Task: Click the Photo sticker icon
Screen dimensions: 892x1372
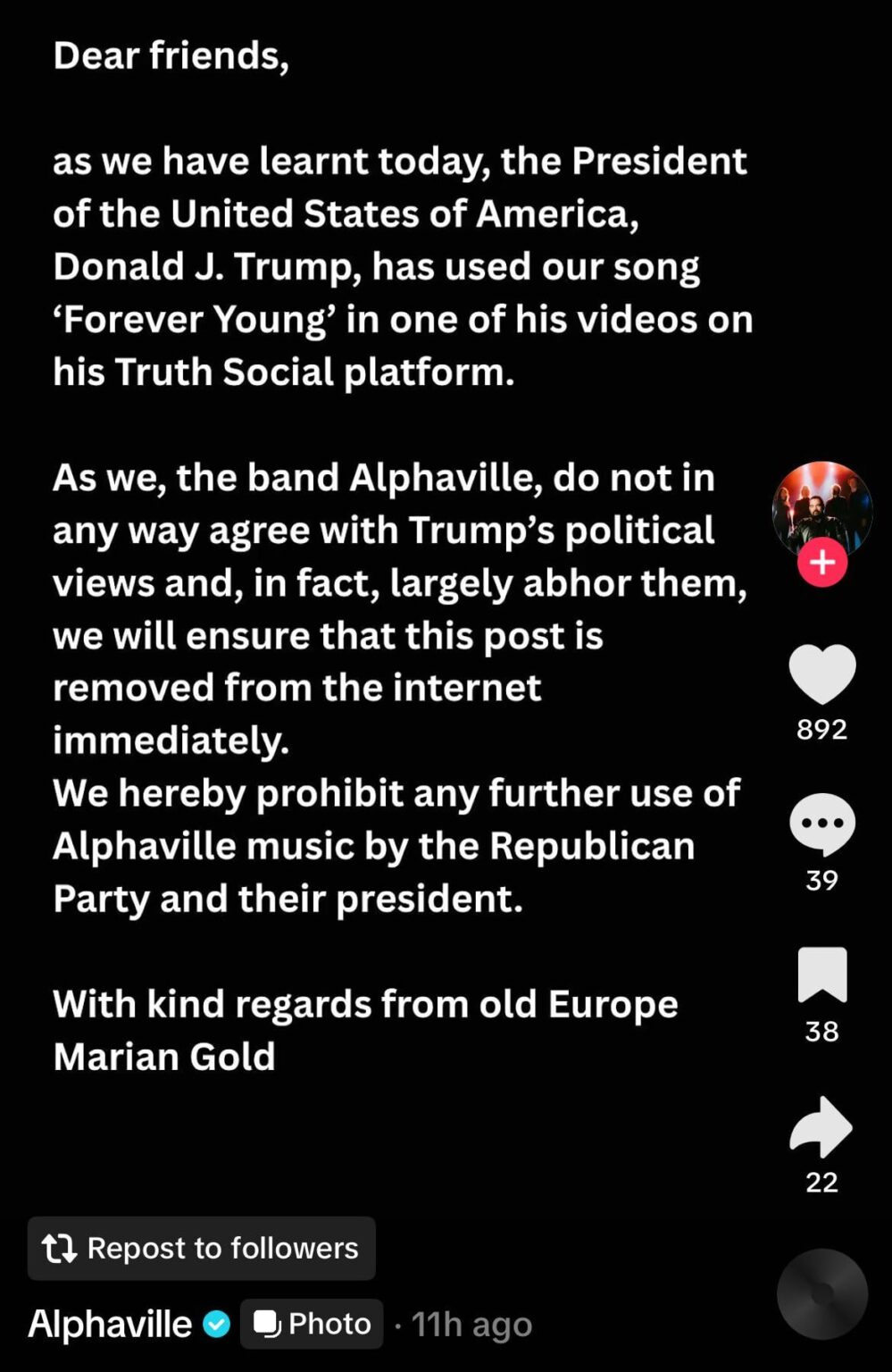Action: [x=266, y=1324]
